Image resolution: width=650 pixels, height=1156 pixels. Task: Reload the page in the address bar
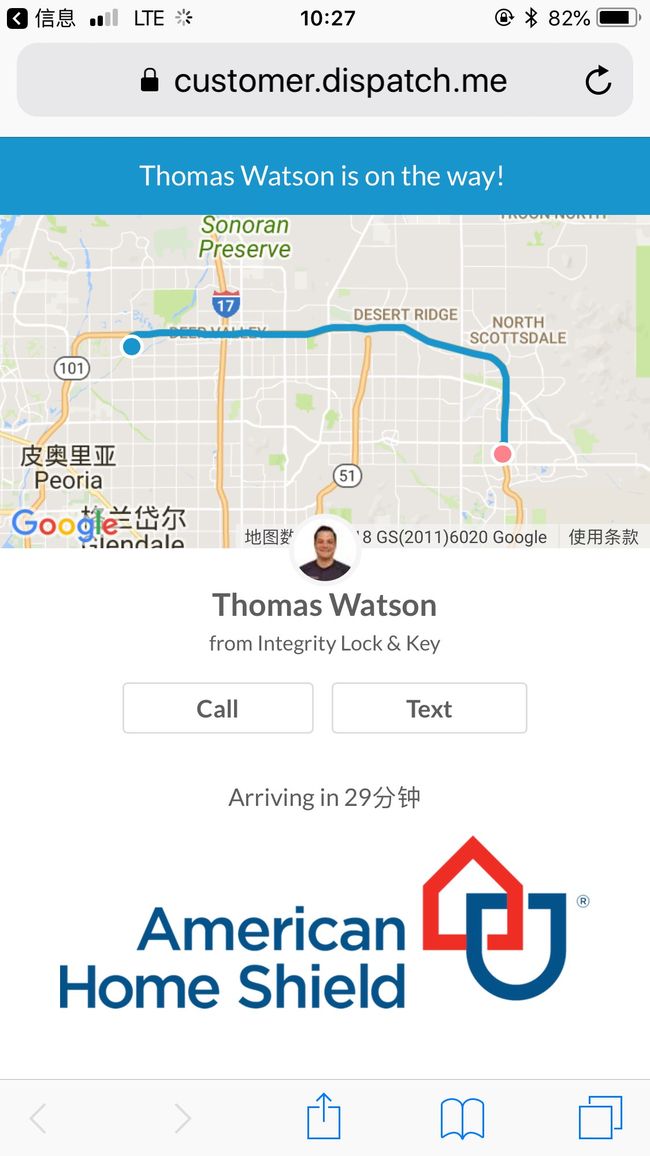[x=598, y=80]
